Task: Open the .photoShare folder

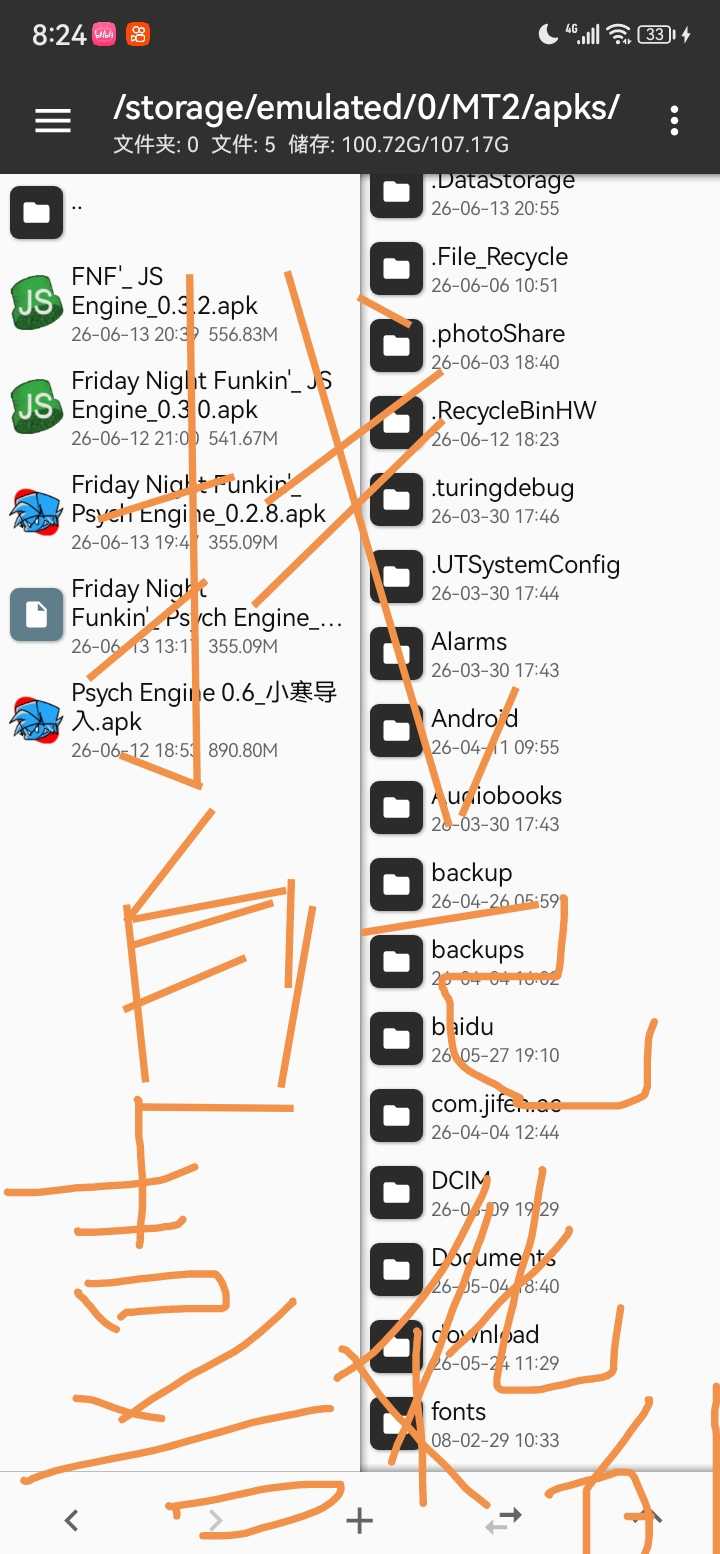Action: 541,346
